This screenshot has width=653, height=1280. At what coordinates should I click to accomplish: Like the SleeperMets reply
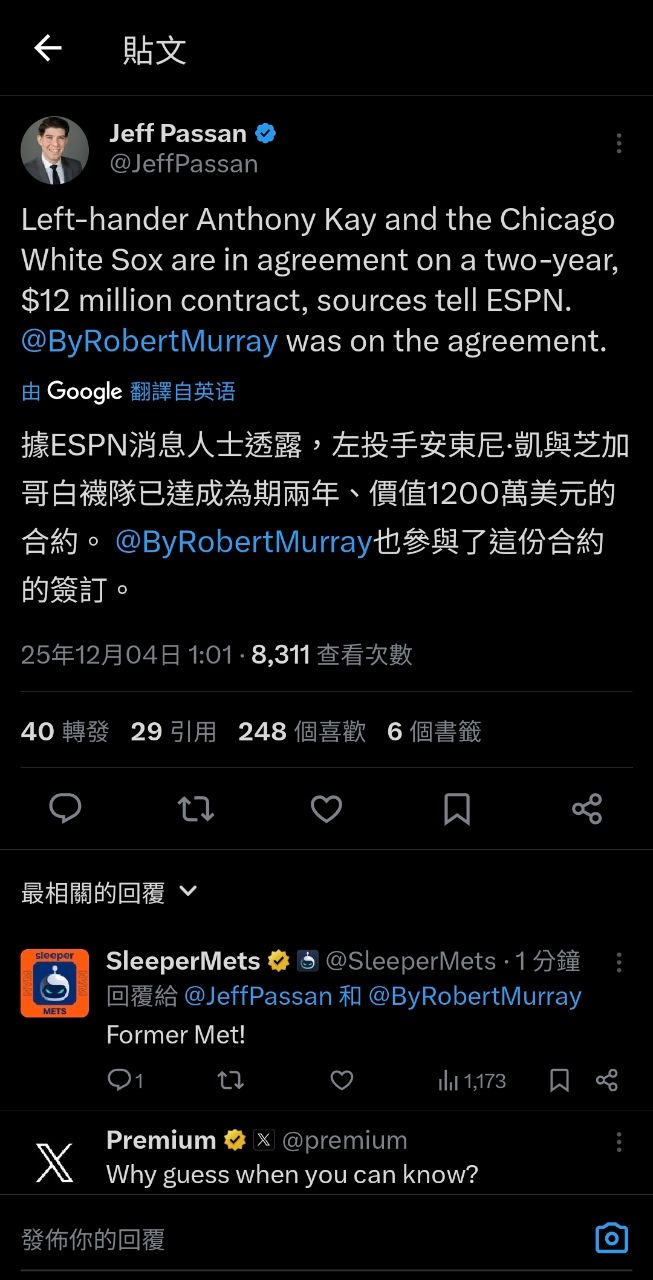pyautogui.click(x=342, y=1080)
